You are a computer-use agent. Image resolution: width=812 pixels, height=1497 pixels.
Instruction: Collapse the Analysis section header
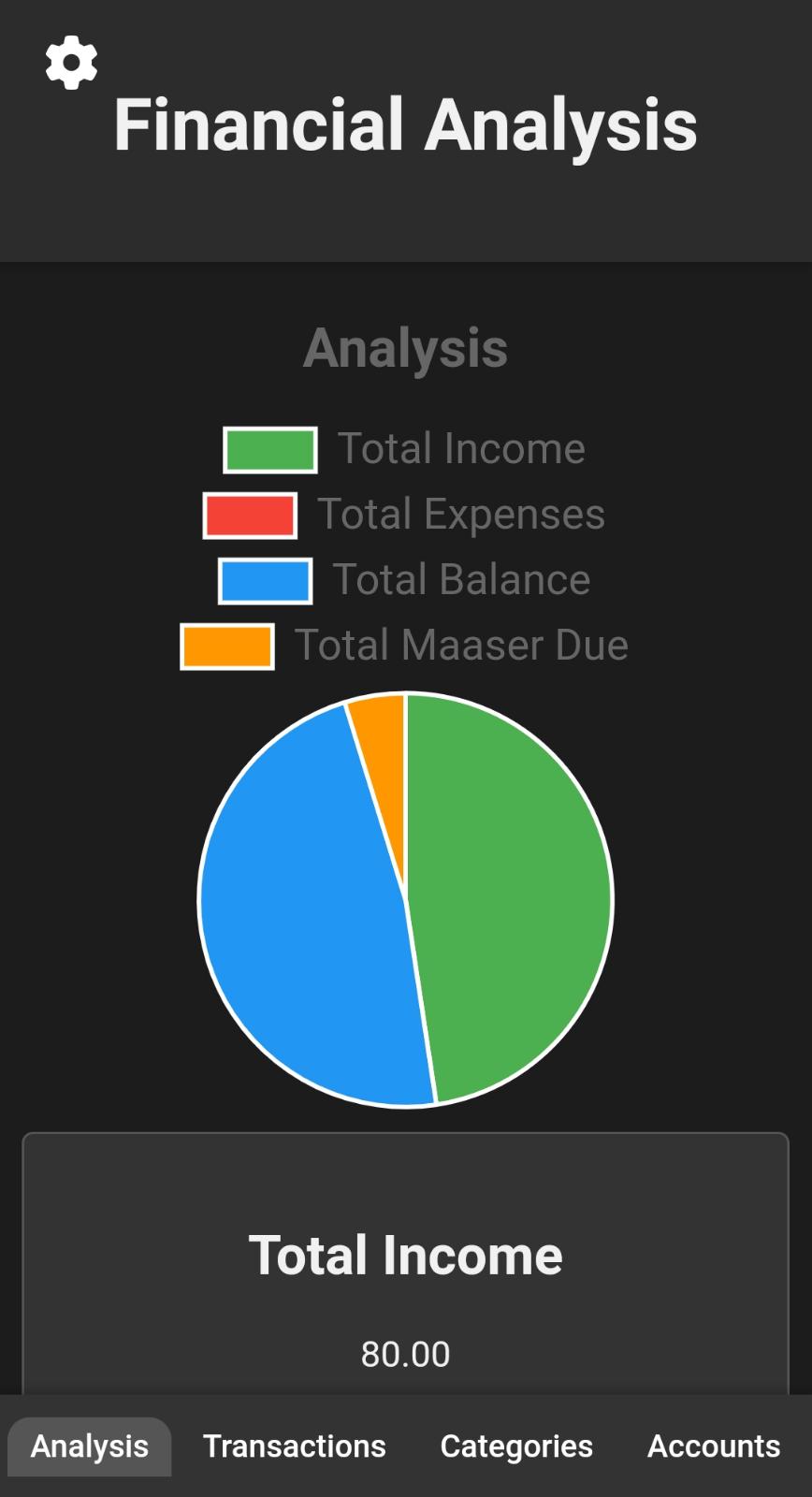pyautogui.click(x=406, y=348)
